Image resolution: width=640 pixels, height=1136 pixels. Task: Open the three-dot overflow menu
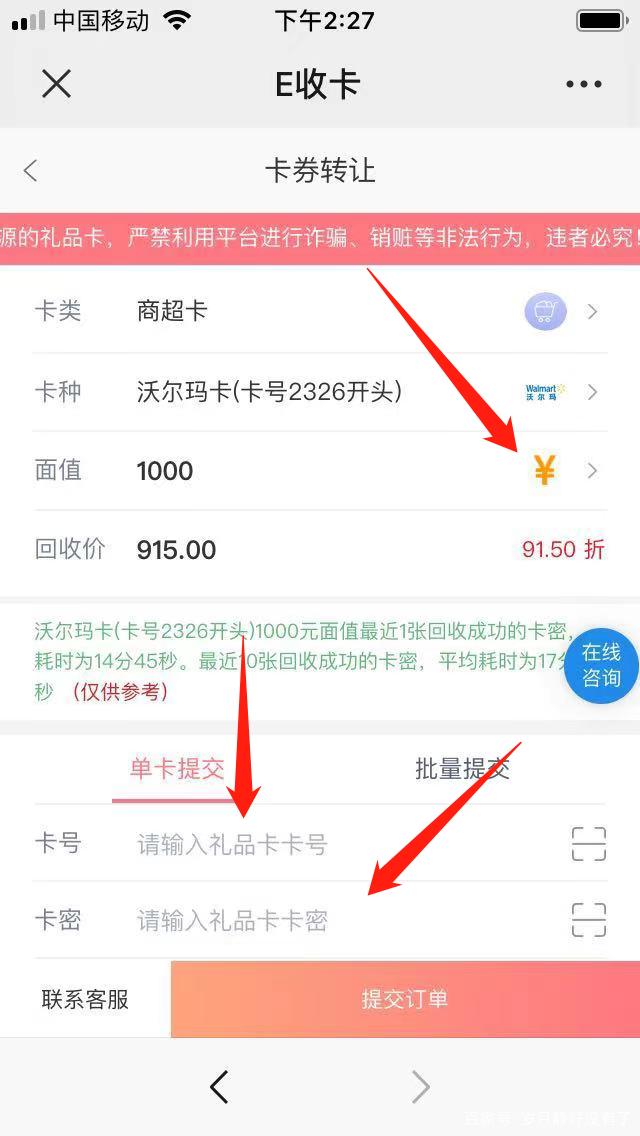[x=584, y=84]
